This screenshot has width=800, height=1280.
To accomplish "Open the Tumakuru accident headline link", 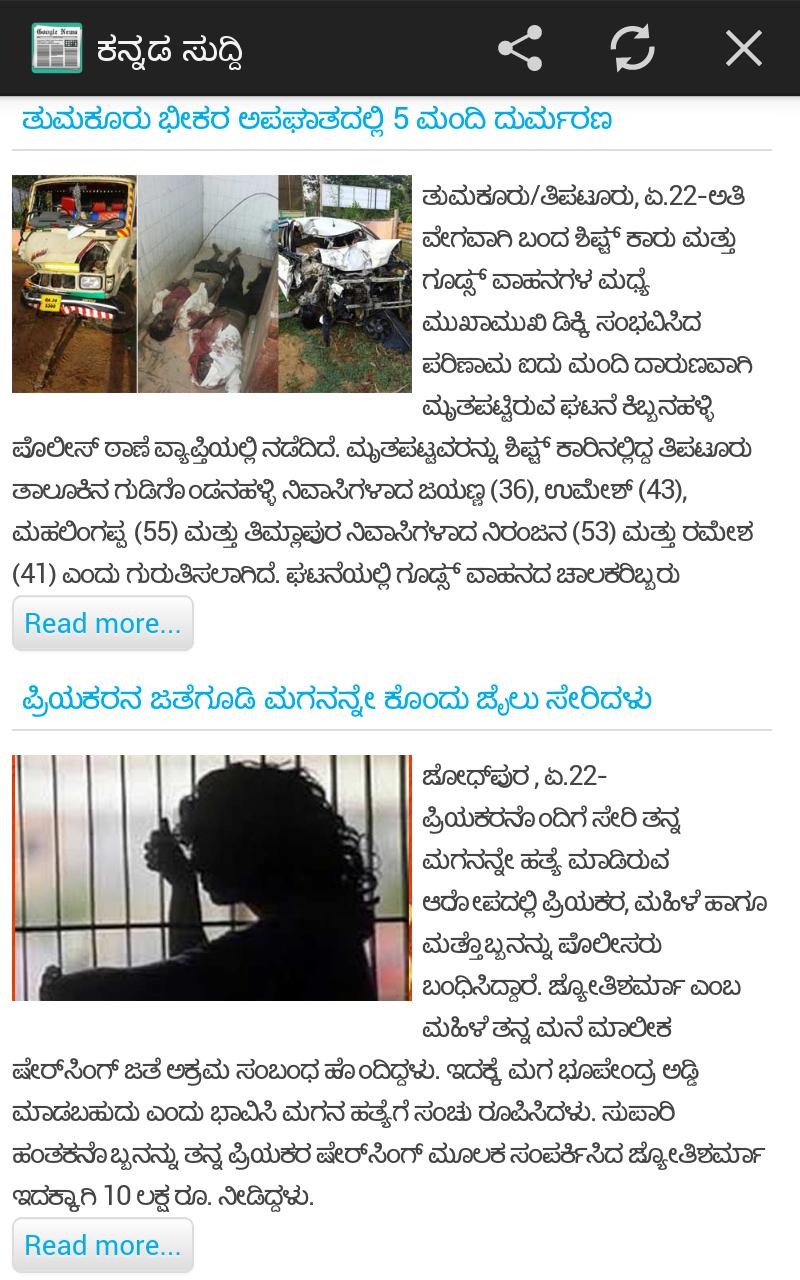I will click(x=316, y=120).
